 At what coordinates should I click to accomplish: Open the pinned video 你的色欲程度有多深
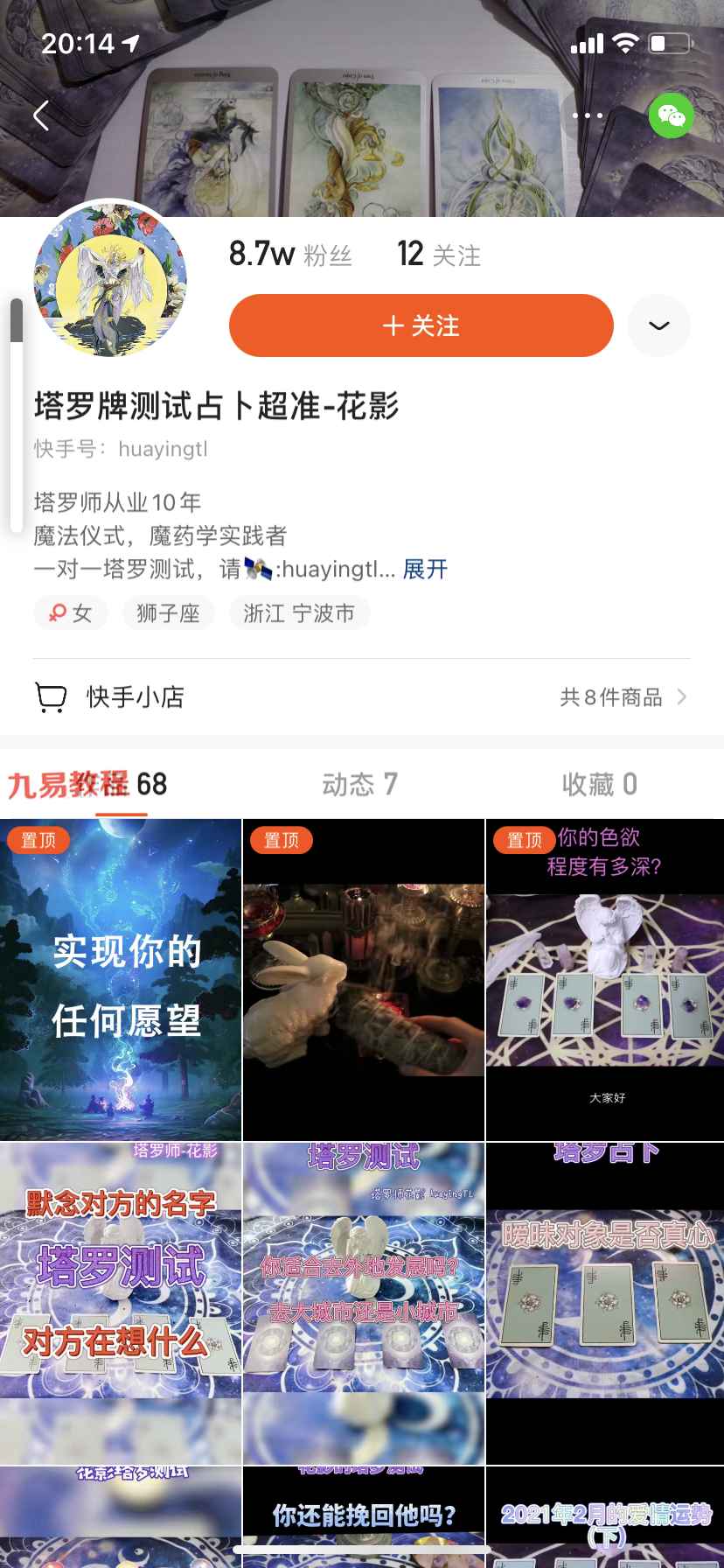605,980
